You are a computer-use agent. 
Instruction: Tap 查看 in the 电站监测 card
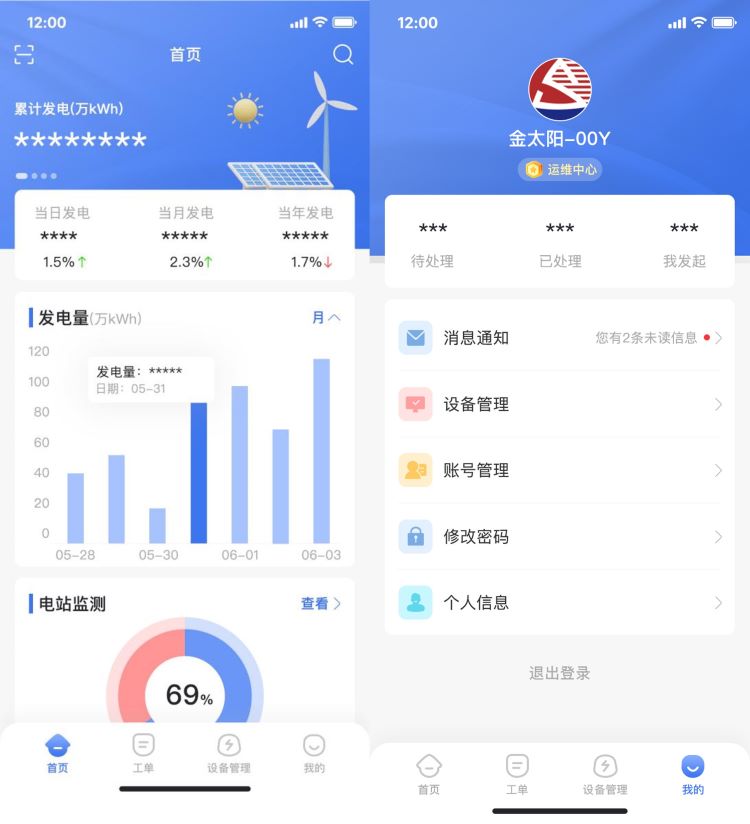321,603
